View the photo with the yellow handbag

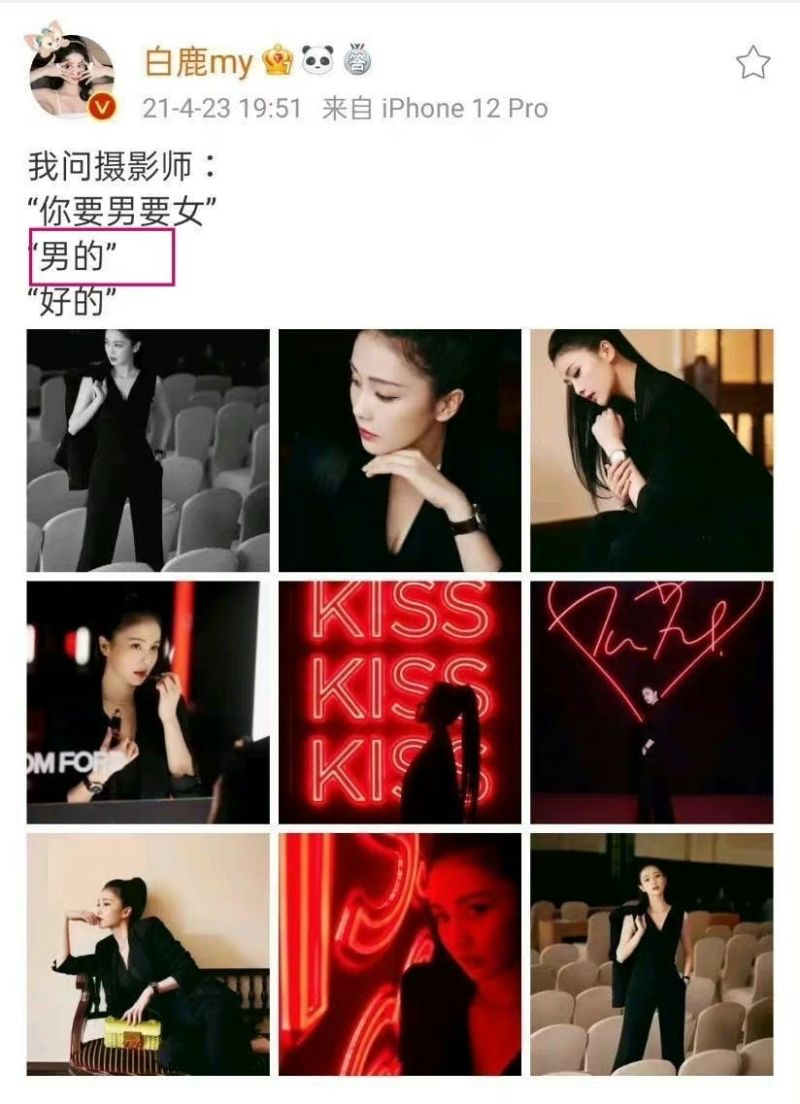coord(148,954)
